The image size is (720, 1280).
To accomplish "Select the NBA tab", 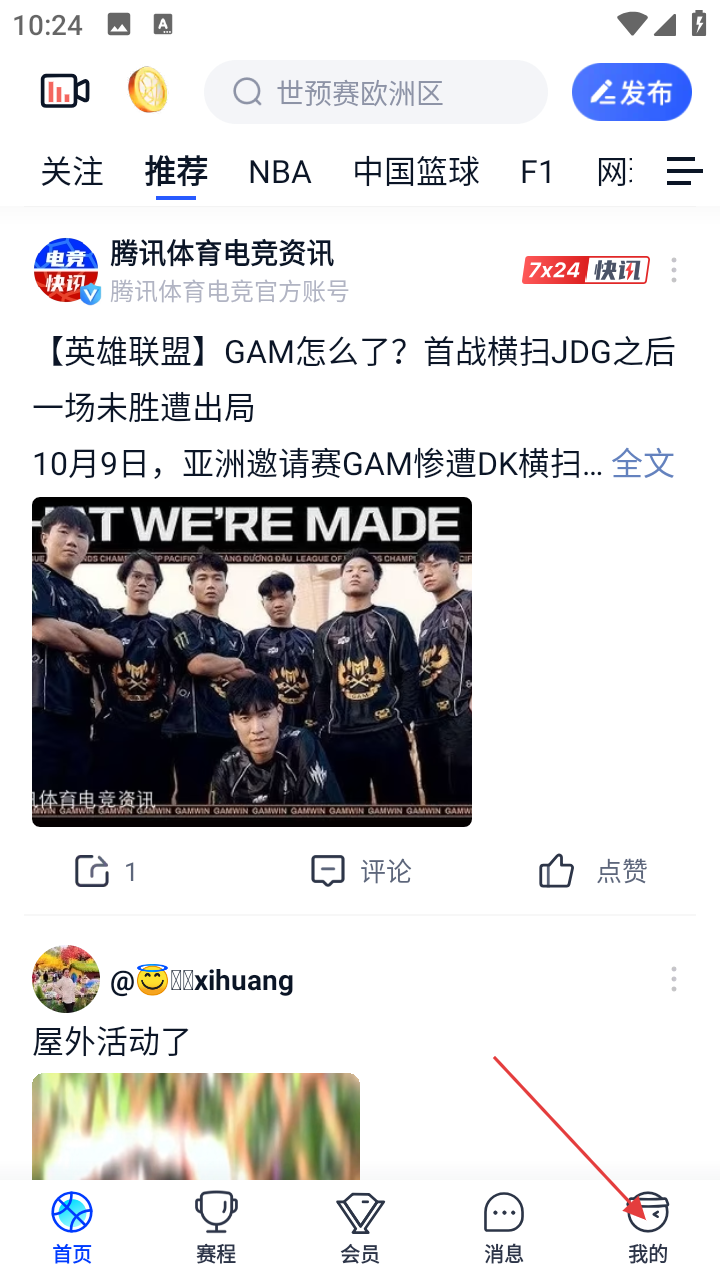I will click(x=280, y=172).
